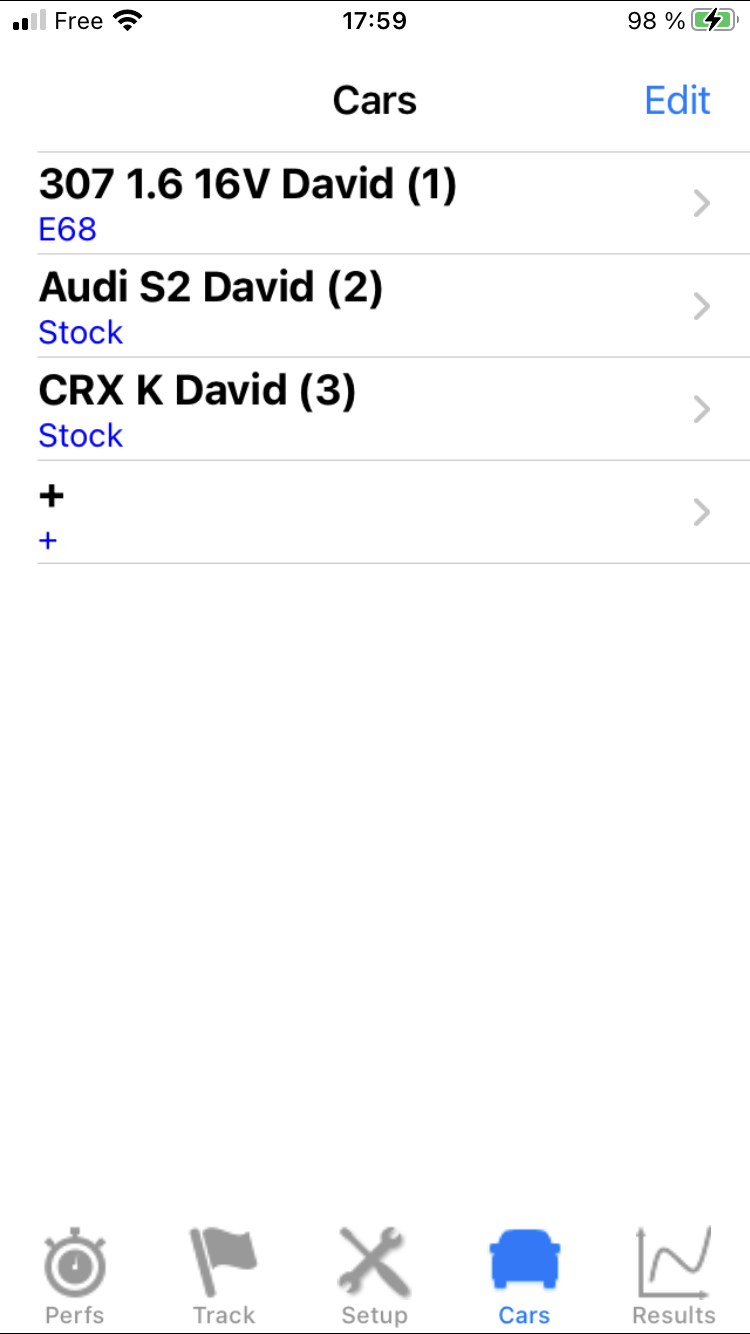Open the Setup tab
The width and height of the screenshot is (750, 1334).
pos(374,1277)
